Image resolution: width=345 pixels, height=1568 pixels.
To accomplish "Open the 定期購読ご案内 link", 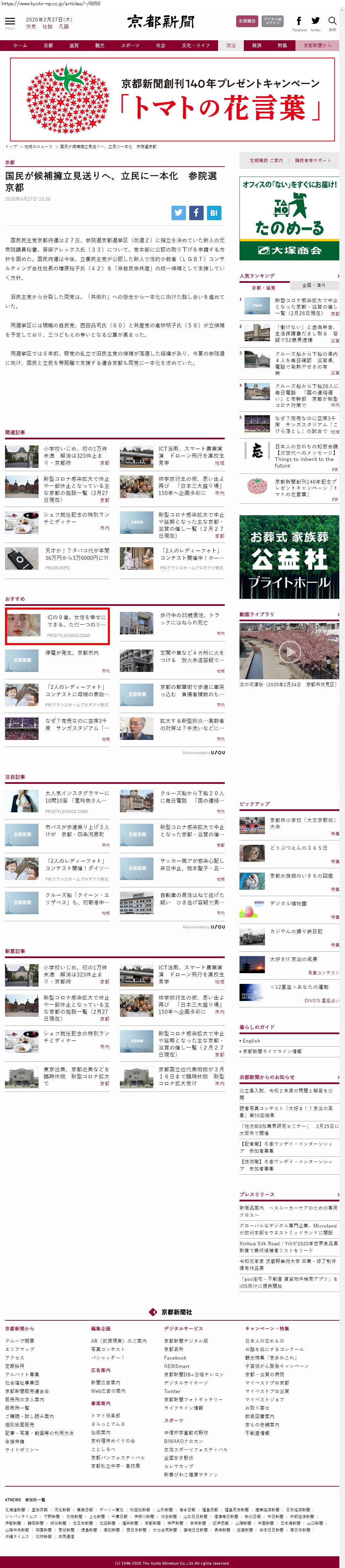I will (266, 161).
